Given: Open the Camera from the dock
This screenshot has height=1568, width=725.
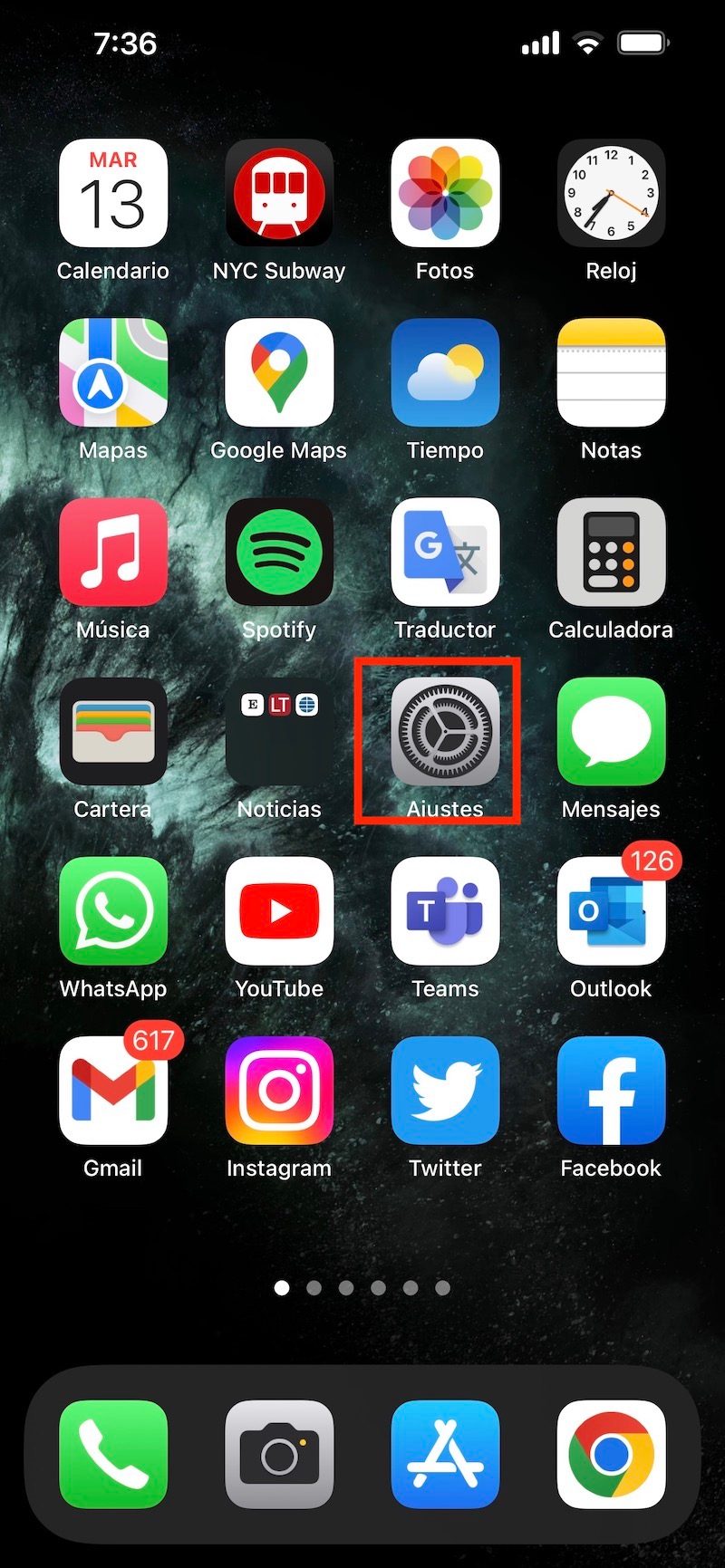Looking at the screenshot, I should [x=279, y=1455].
